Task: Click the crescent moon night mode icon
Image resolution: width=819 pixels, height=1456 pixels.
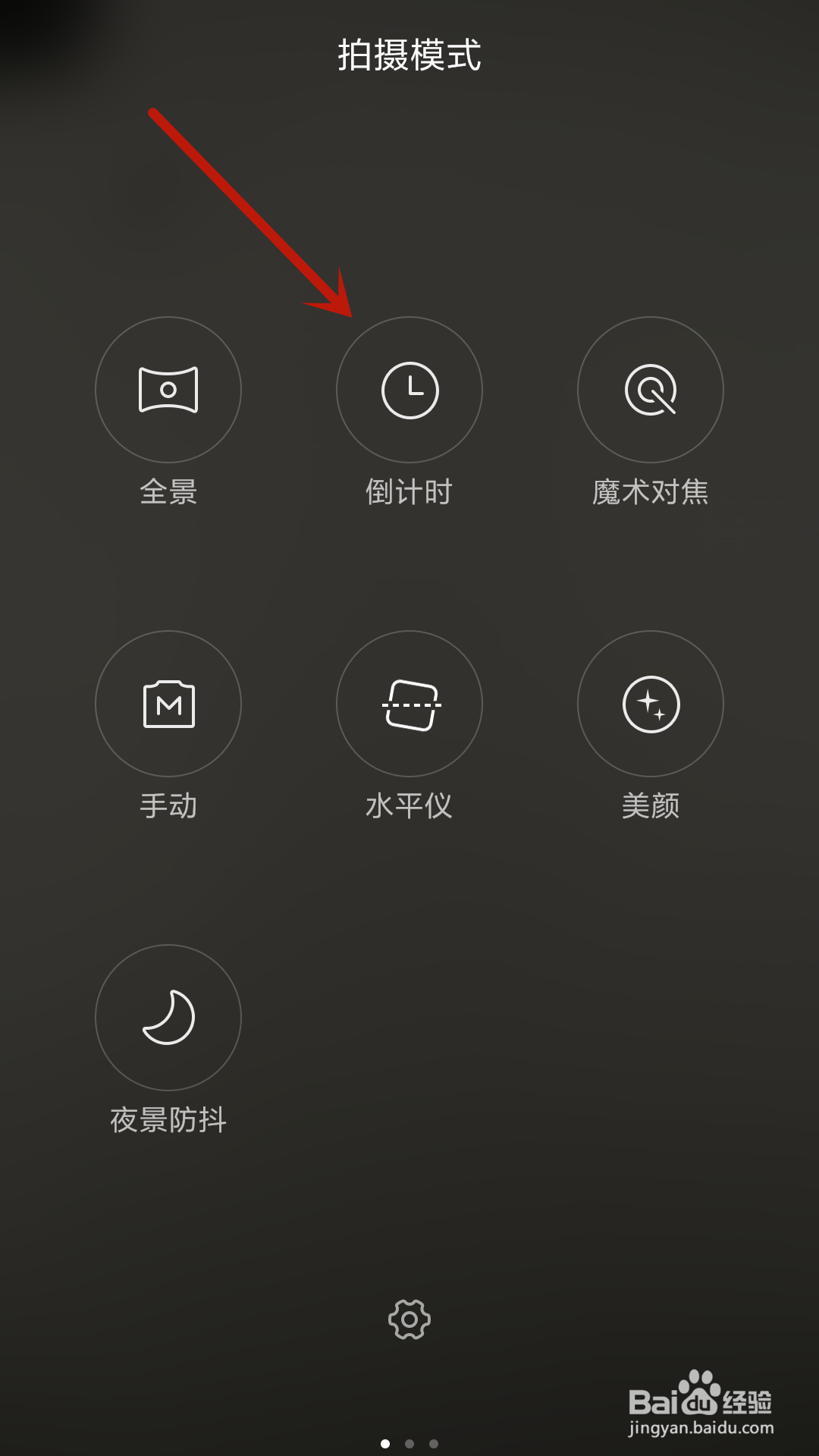Action: (168, 1018)
